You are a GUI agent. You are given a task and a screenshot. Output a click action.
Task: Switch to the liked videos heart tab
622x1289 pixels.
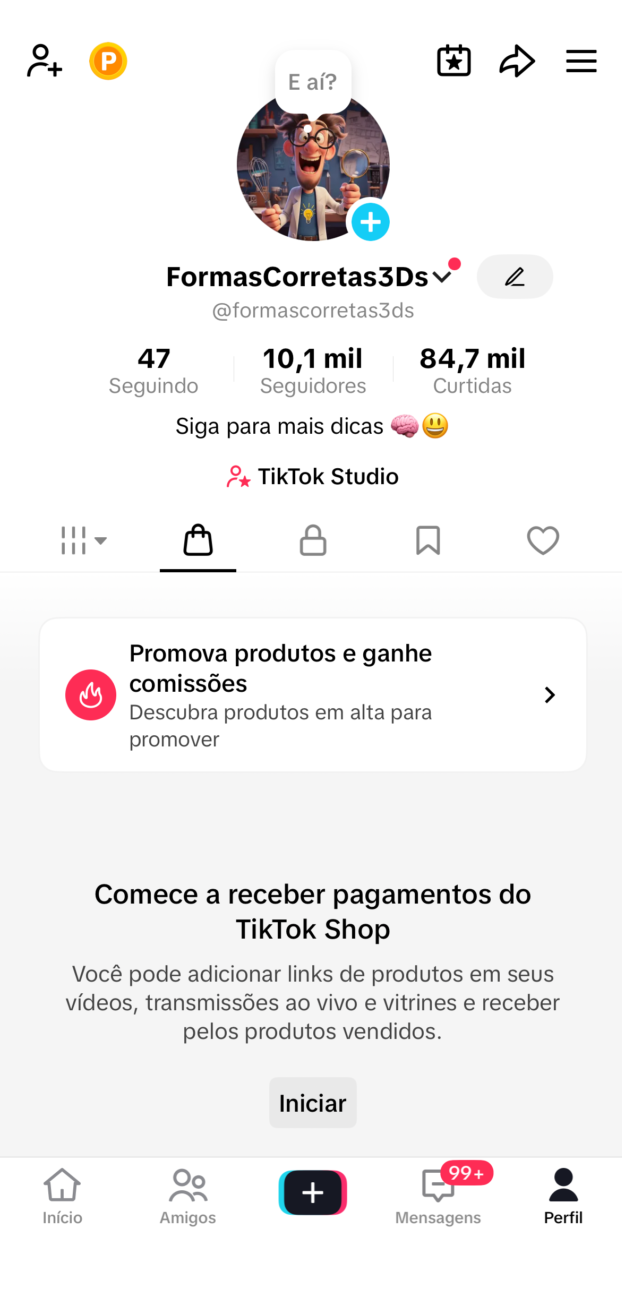[543, 541]
